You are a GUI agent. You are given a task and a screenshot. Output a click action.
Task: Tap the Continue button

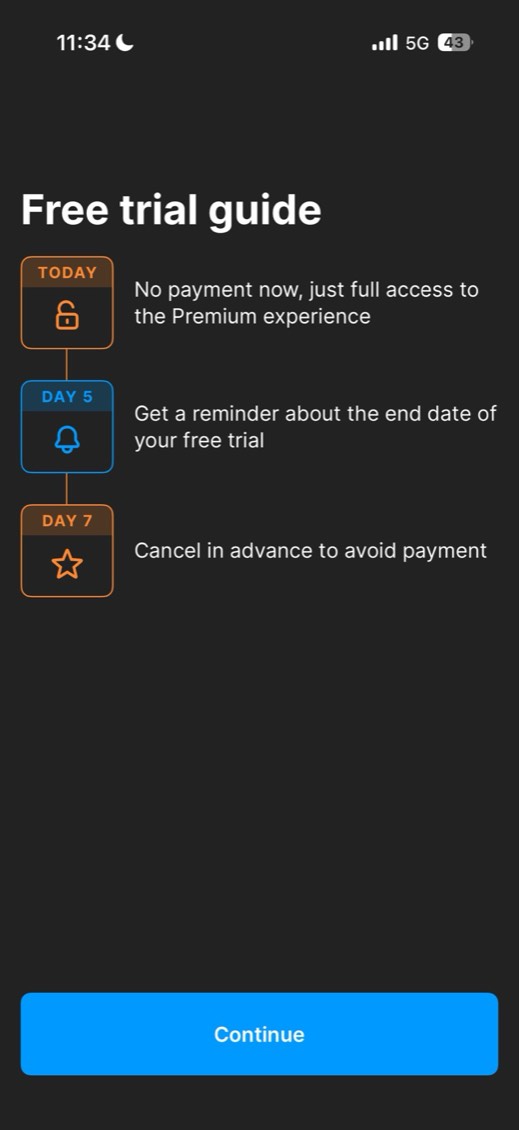[x=260, y=1033]
